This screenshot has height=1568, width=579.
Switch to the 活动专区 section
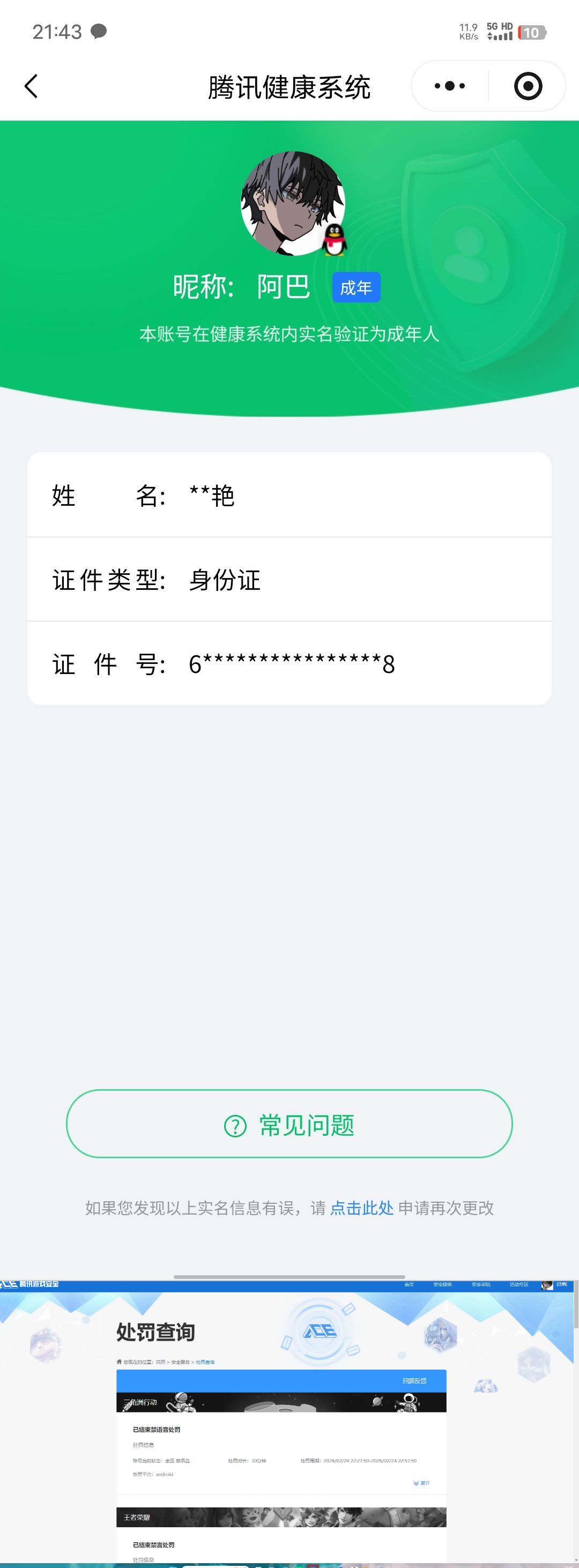[x=519, y=1284]
